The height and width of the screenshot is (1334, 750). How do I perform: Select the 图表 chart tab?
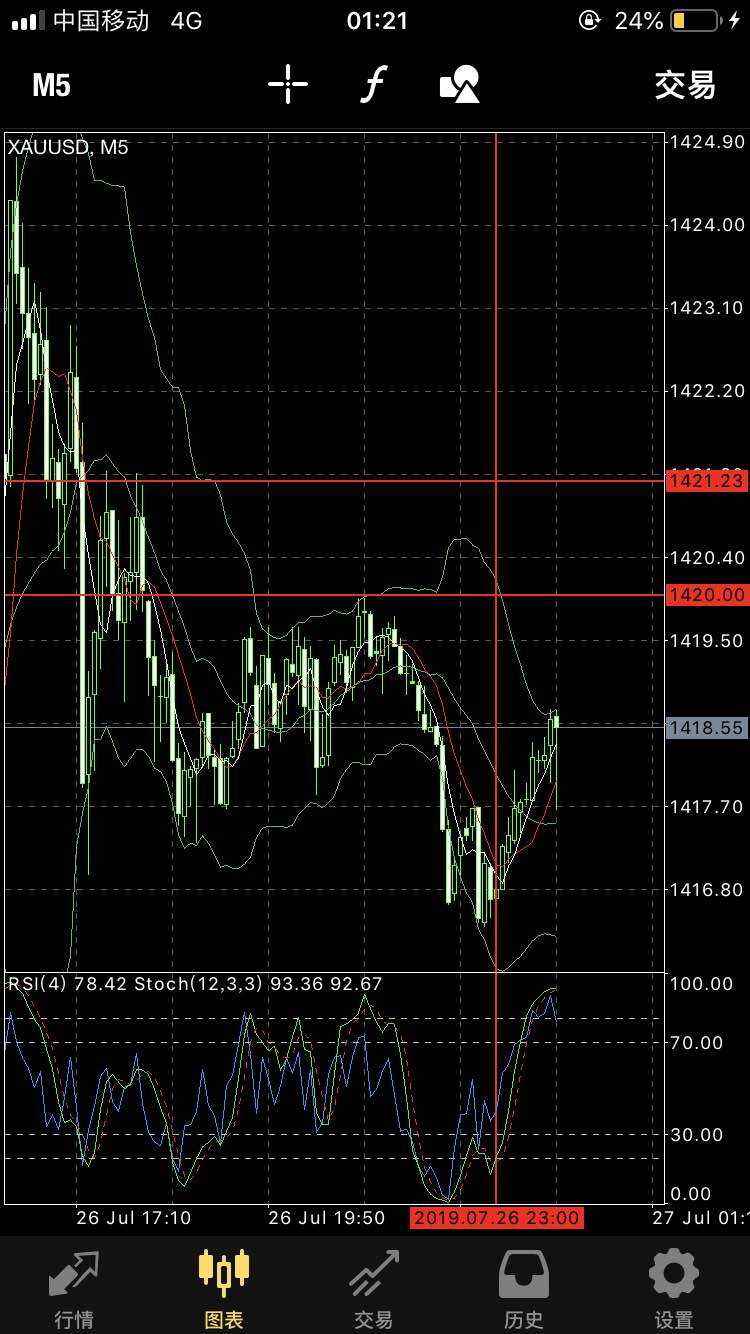click(224, 1288)
